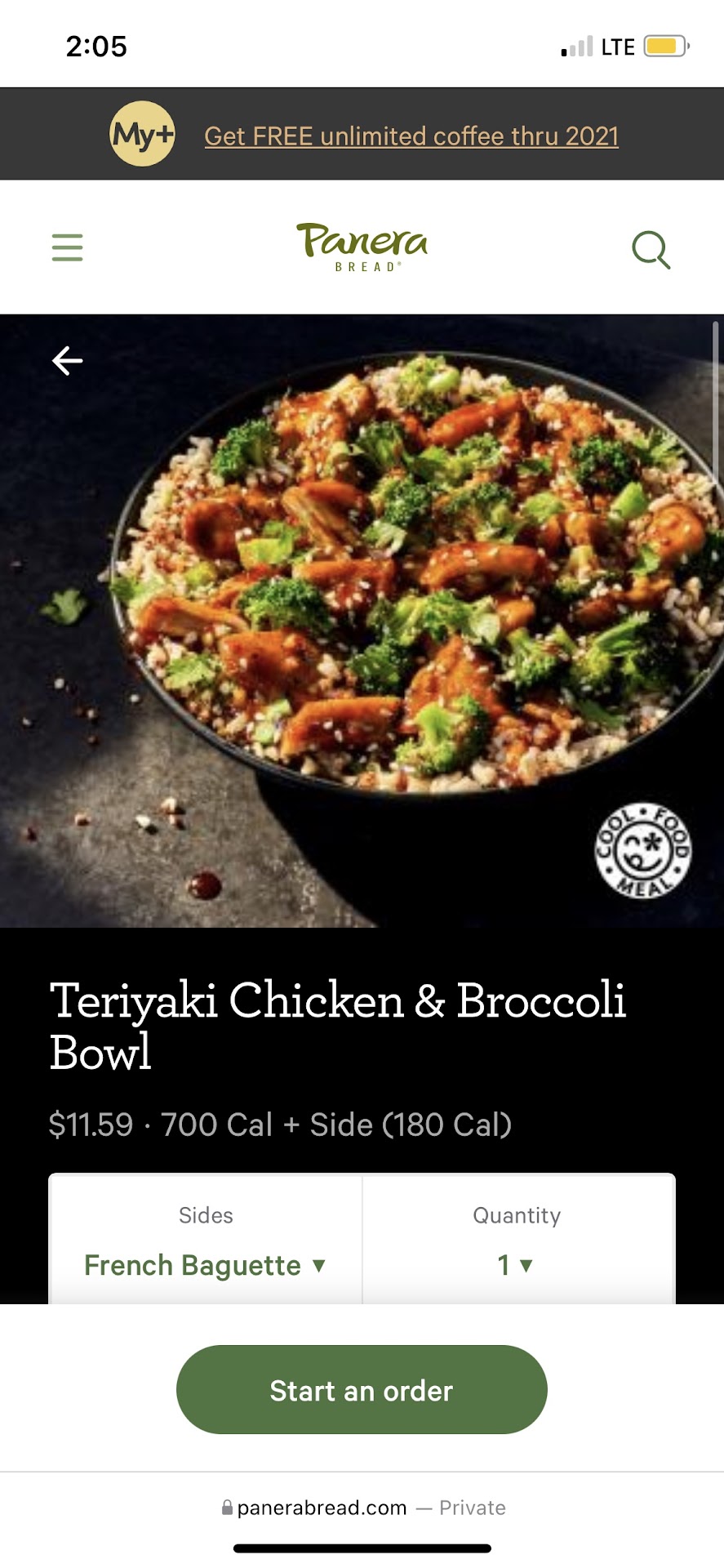Viewport: 724px width, 1568px height.
Task: Open the search magnifier icon
Action: pyautogui.click(x=651, y=249)
